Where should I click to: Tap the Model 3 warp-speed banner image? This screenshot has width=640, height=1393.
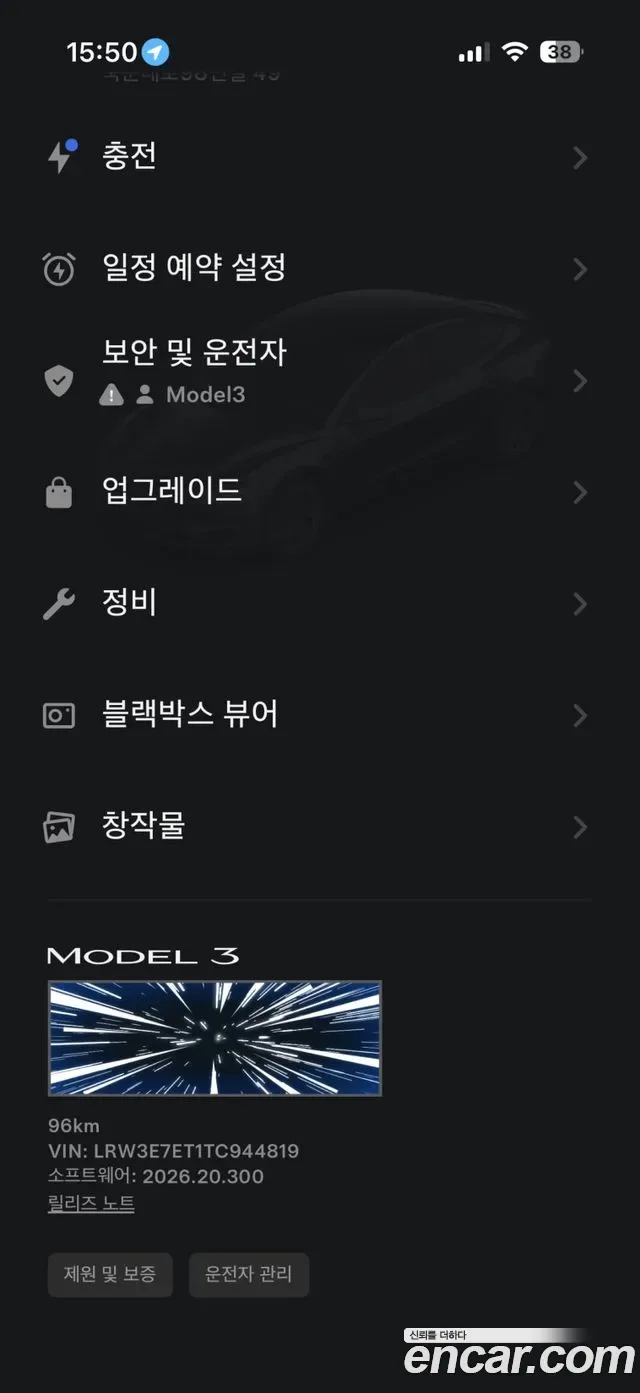click(215, 1038)
